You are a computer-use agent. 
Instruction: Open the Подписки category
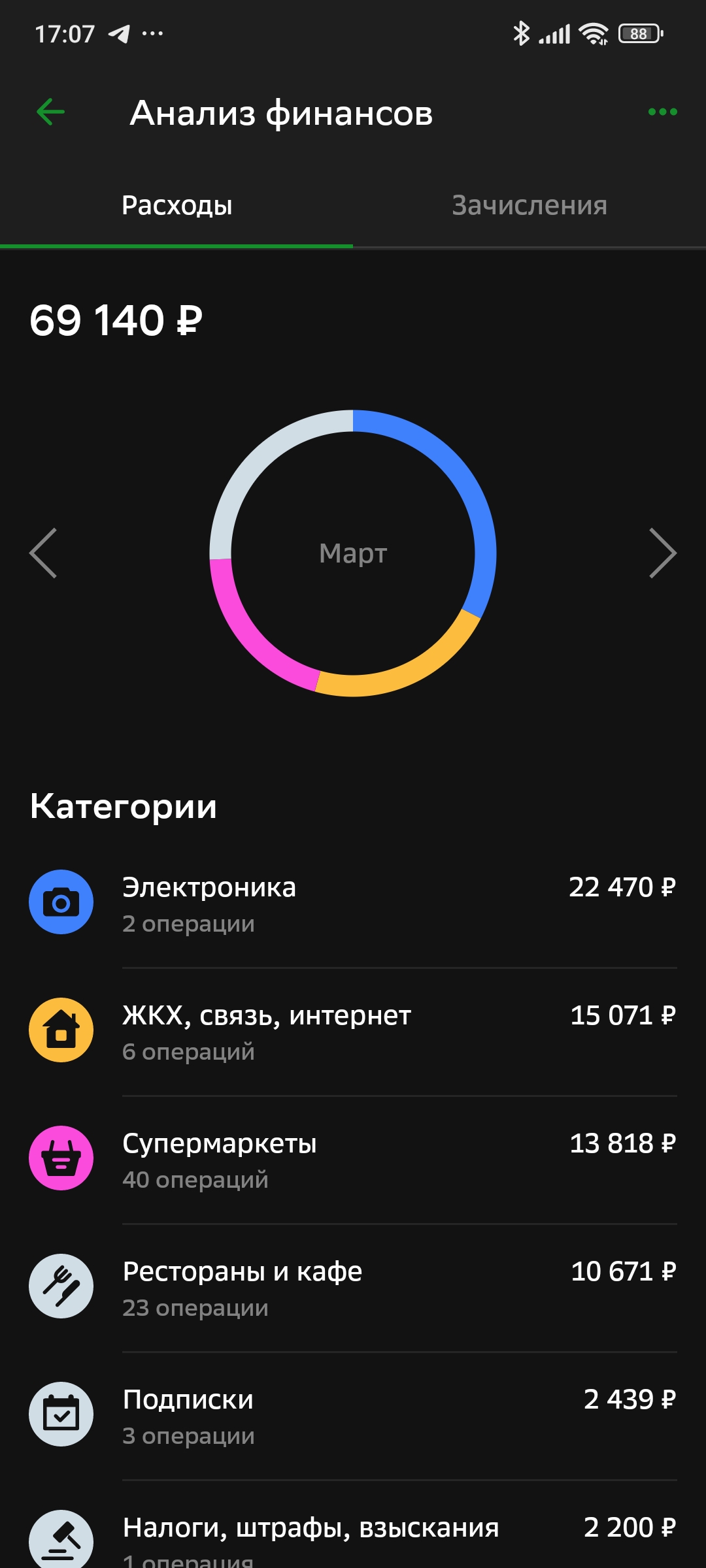tap(353, 1415)
